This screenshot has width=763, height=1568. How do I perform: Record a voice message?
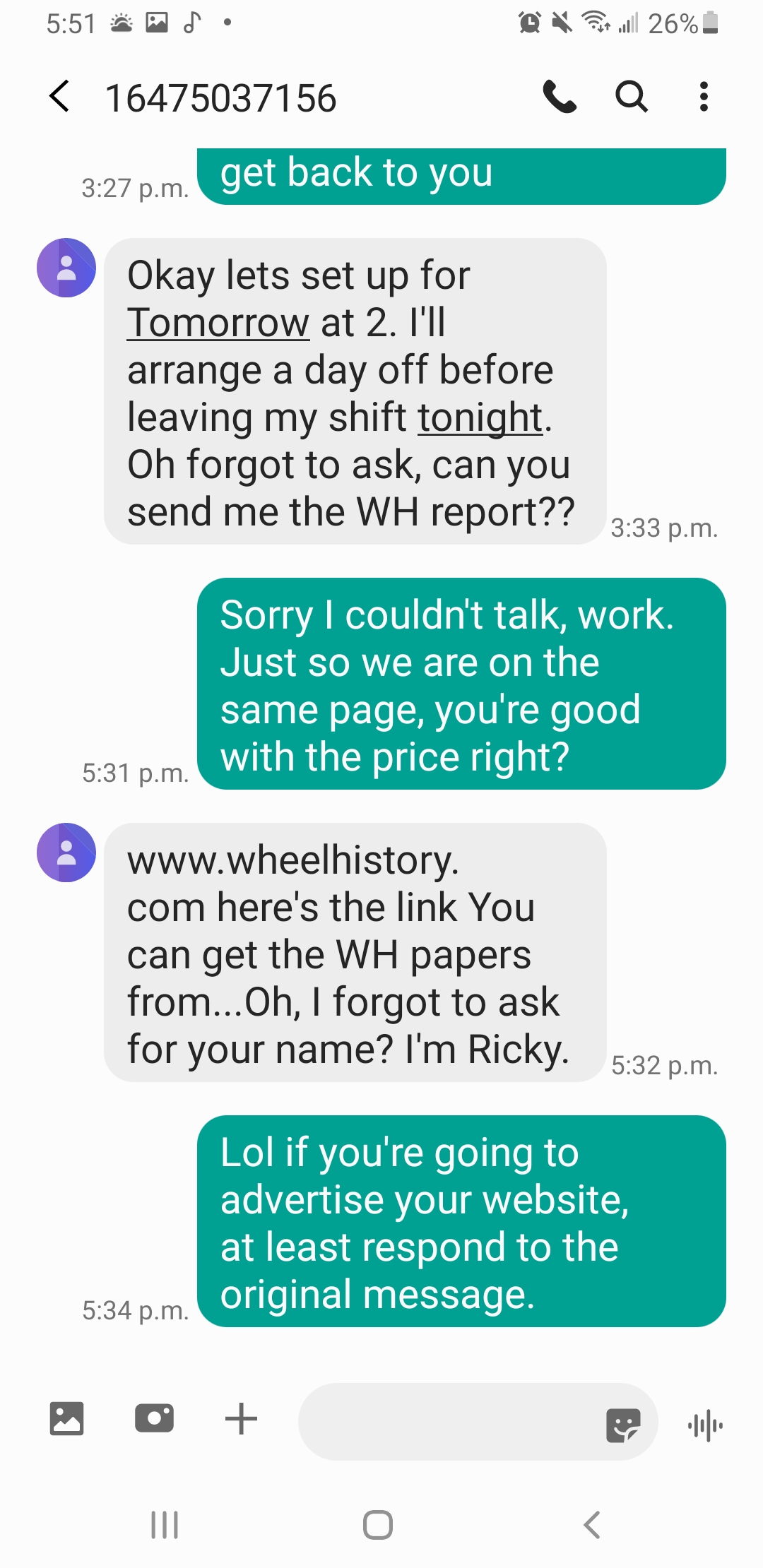[x=705, y=1425]
